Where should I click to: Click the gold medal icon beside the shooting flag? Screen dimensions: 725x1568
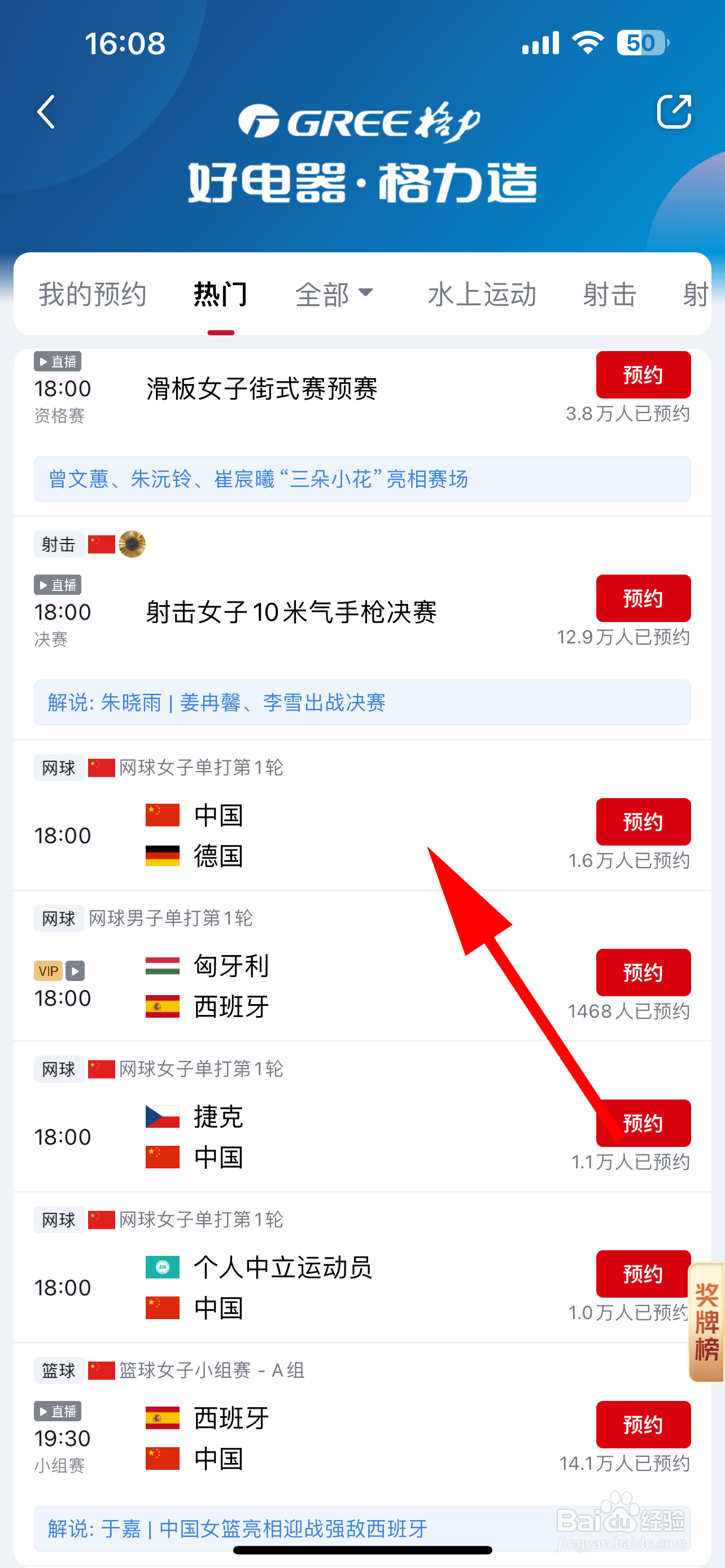(x=133, y=544)
